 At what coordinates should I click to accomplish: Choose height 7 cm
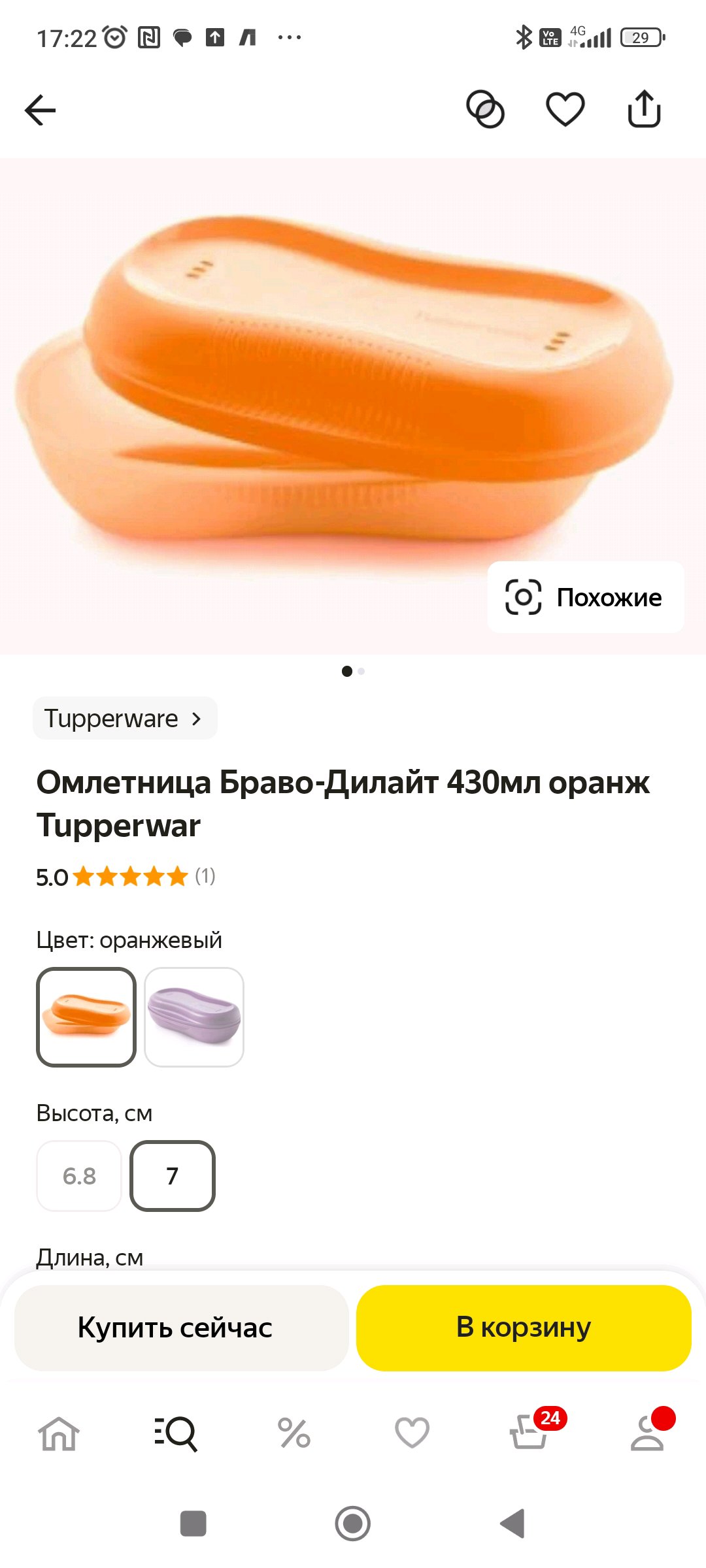click(173, 1176)
